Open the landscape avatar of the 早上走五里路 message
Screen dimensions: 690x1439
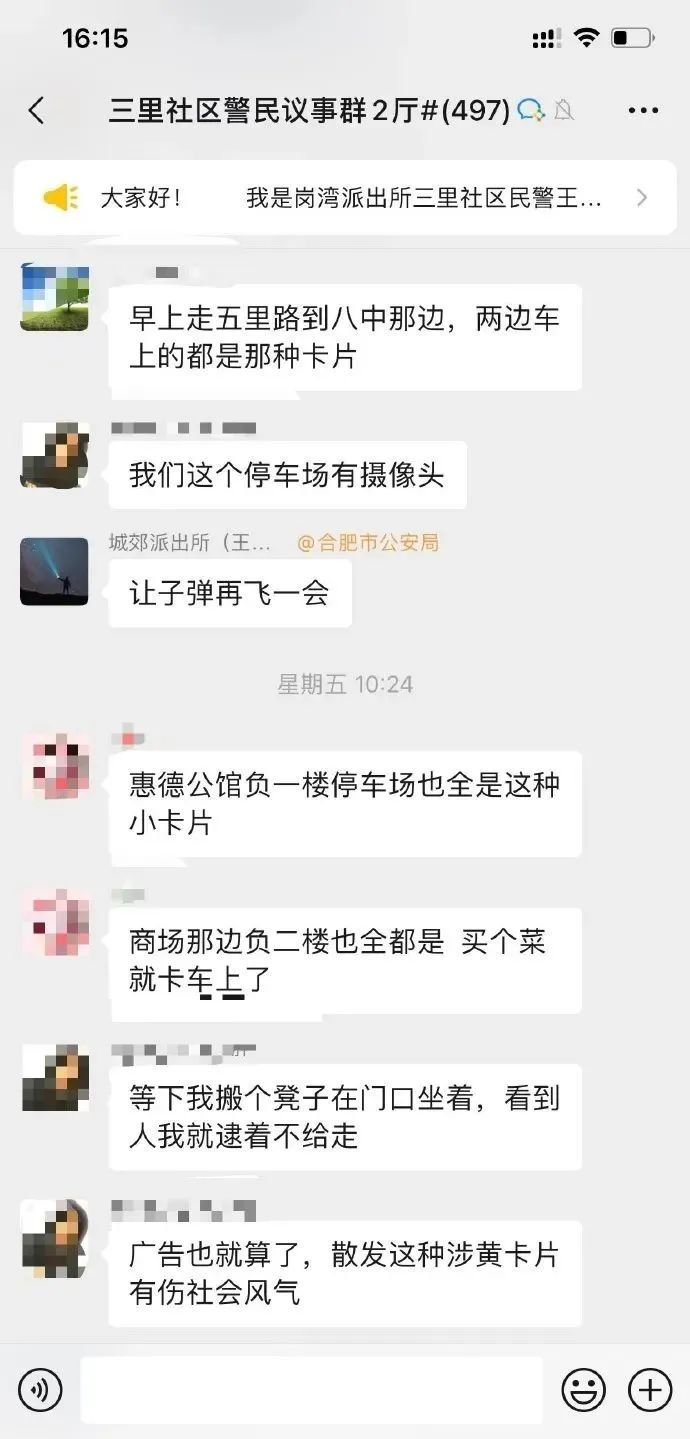coord(54,297)
